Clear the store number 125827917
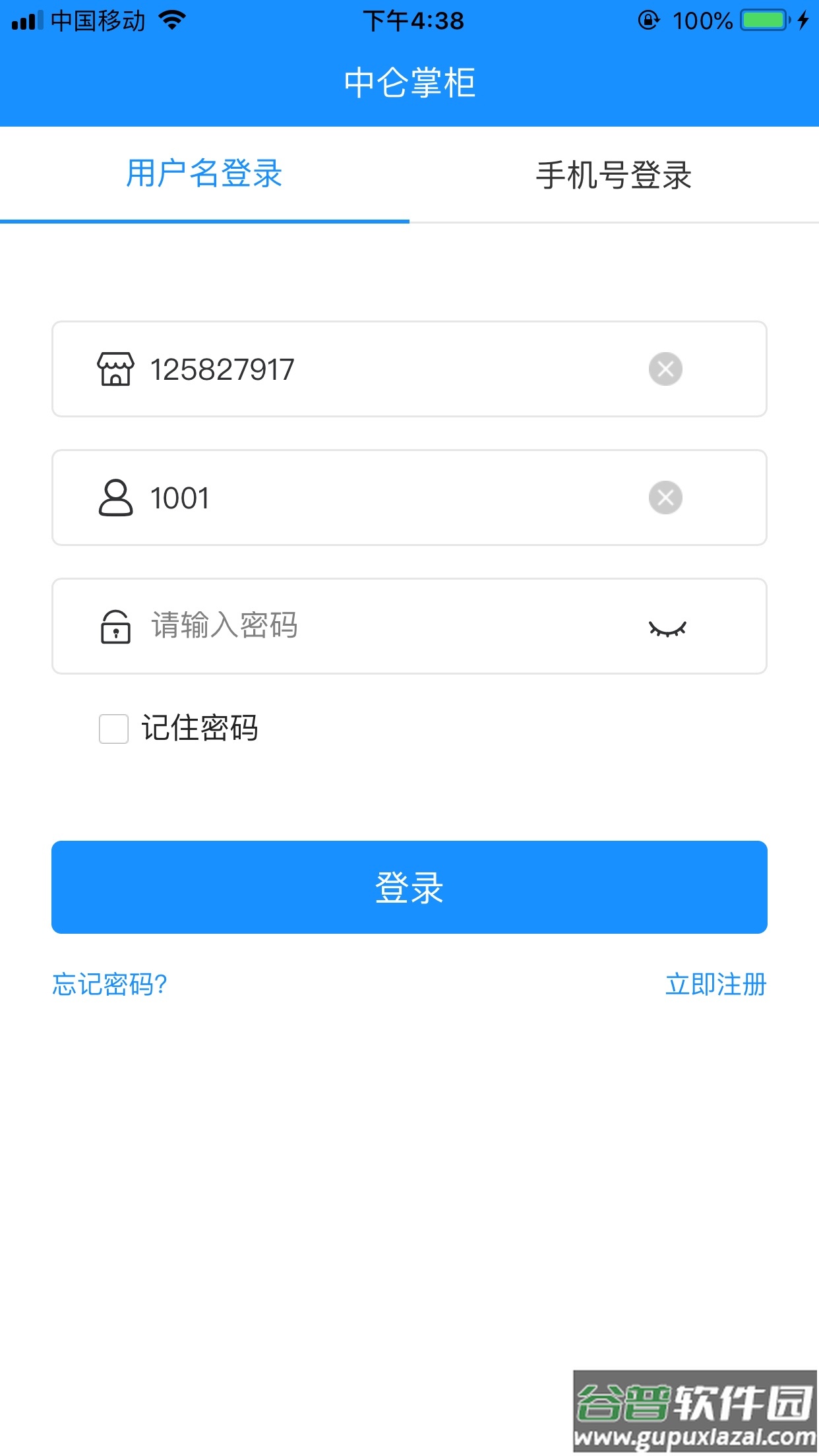The width and height of the screenshot is (819, 1456). (665, 369)
